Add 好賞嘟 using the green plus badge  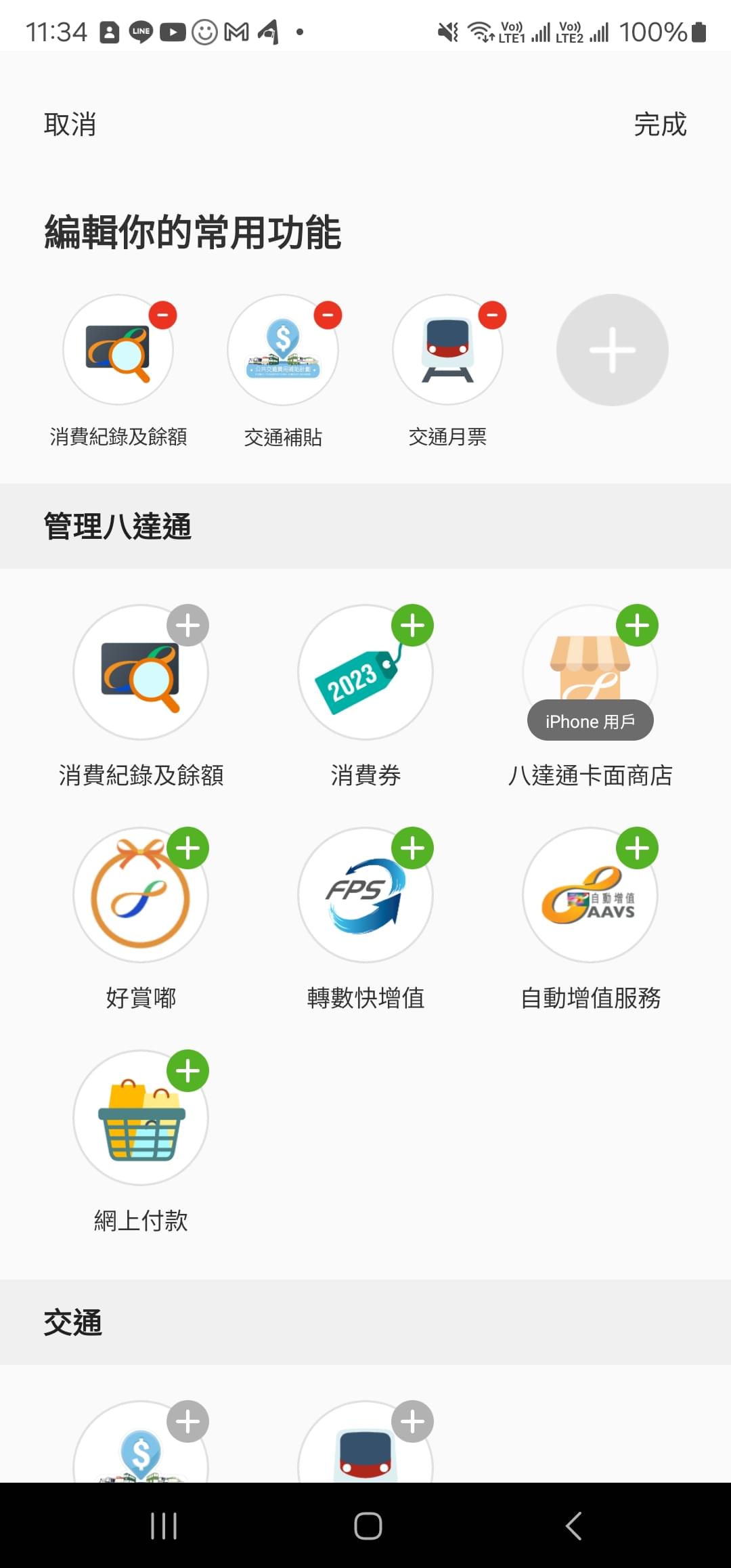click(188, 848)
